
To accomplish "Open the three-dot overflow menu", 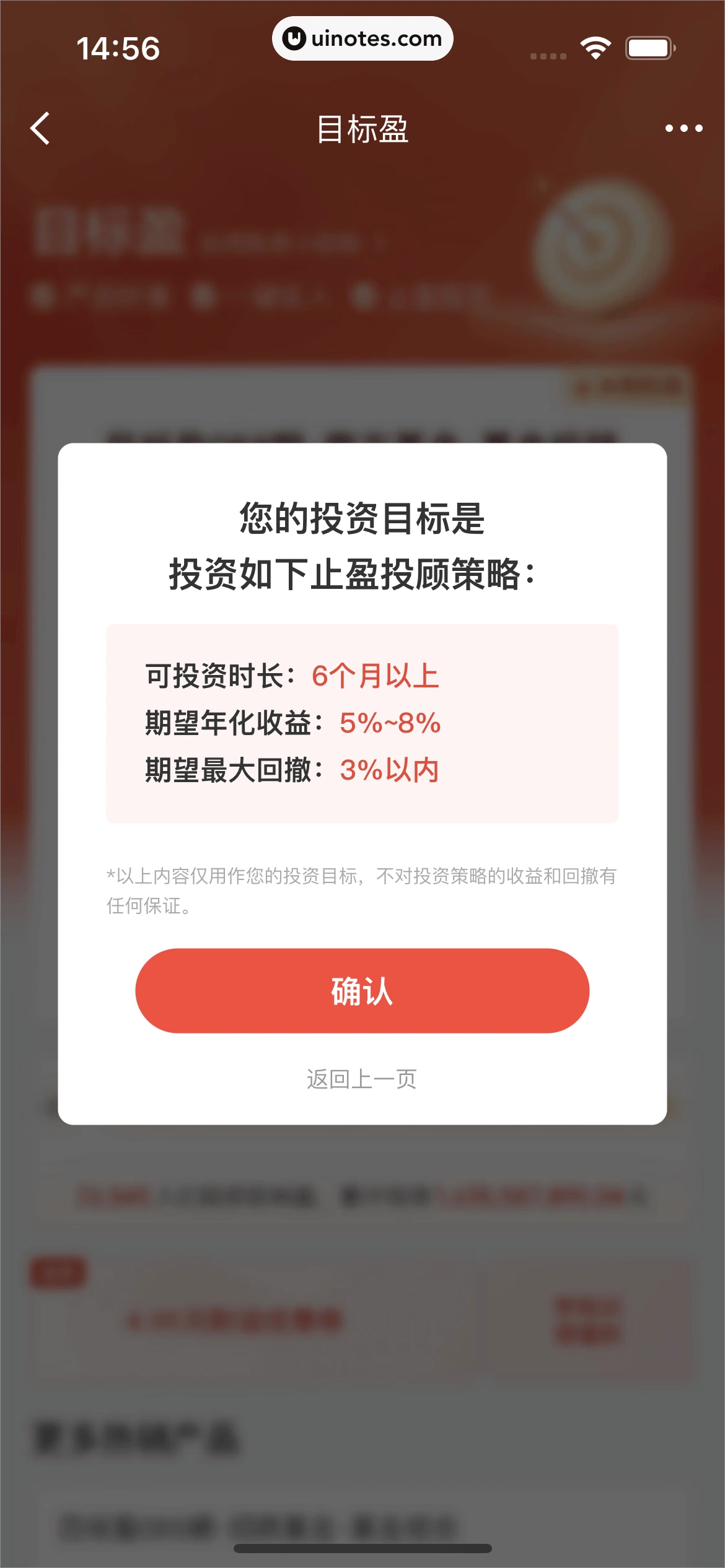I will 683,129.
